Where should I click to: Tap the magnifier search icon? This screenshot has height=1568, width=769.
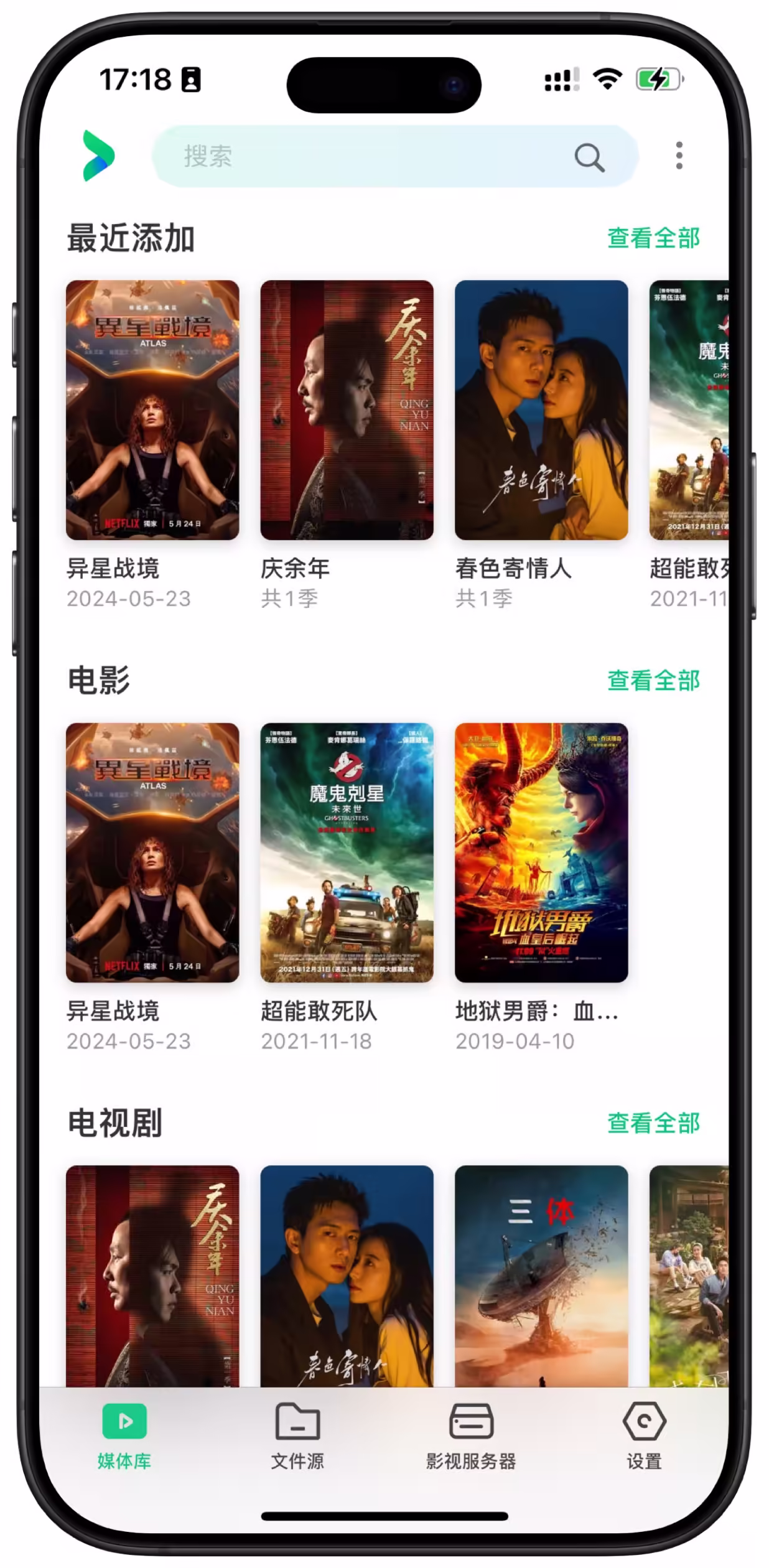click(589, 157)
